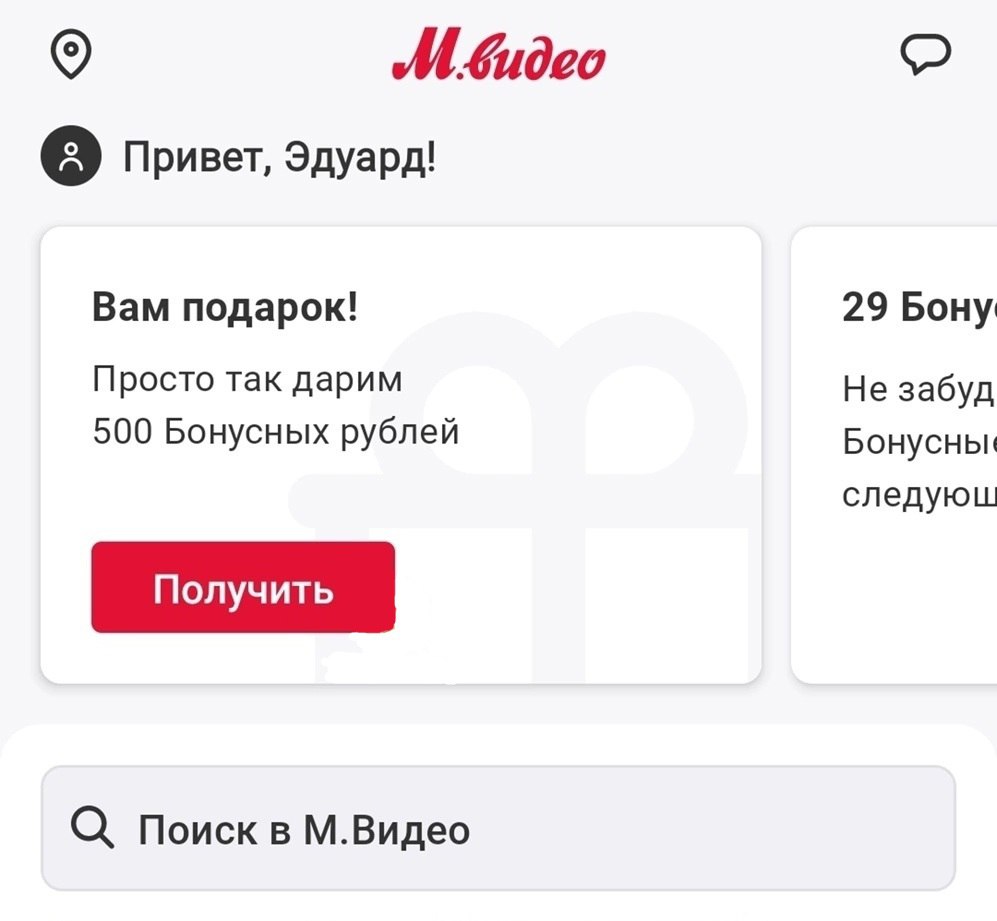The image size is (997, 921).
Task: Tap the red Получить button
Action: [x=243, y=588]
